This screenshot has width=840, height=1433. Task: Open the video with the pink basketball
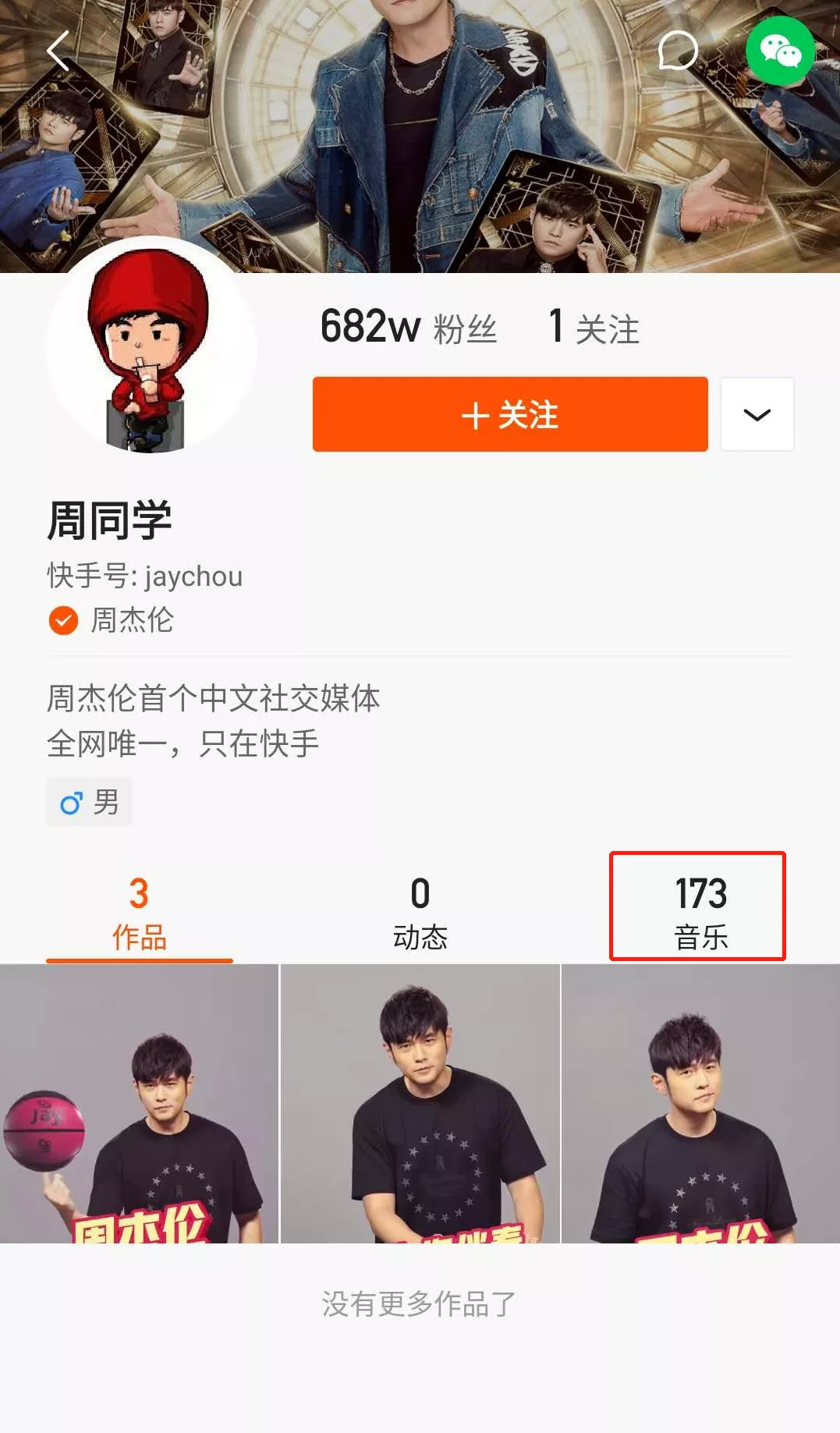pyautogui.click(x=139, y=1103)
